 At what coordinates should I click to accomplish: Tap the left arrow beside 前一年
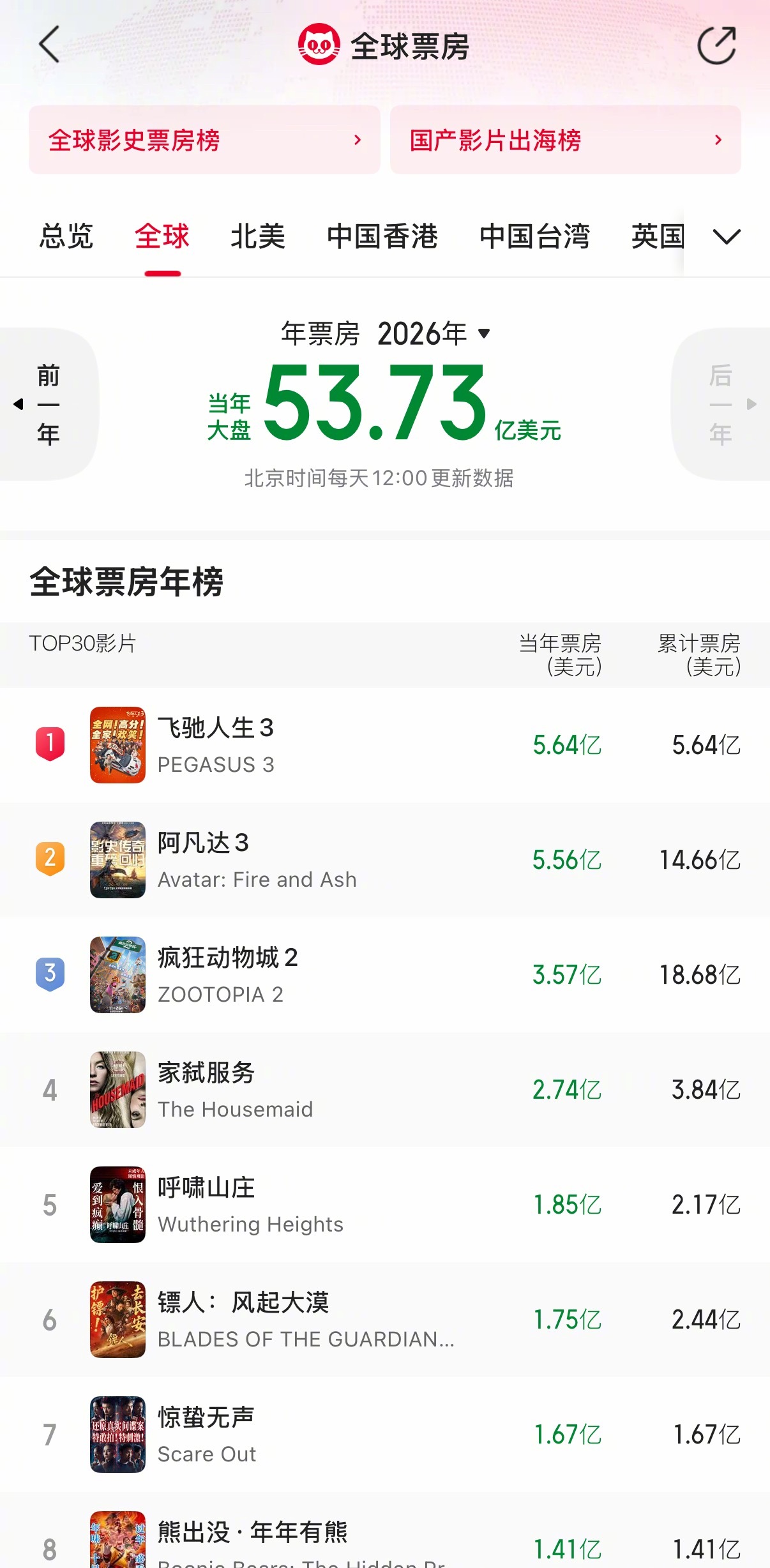tap(18, 404)
